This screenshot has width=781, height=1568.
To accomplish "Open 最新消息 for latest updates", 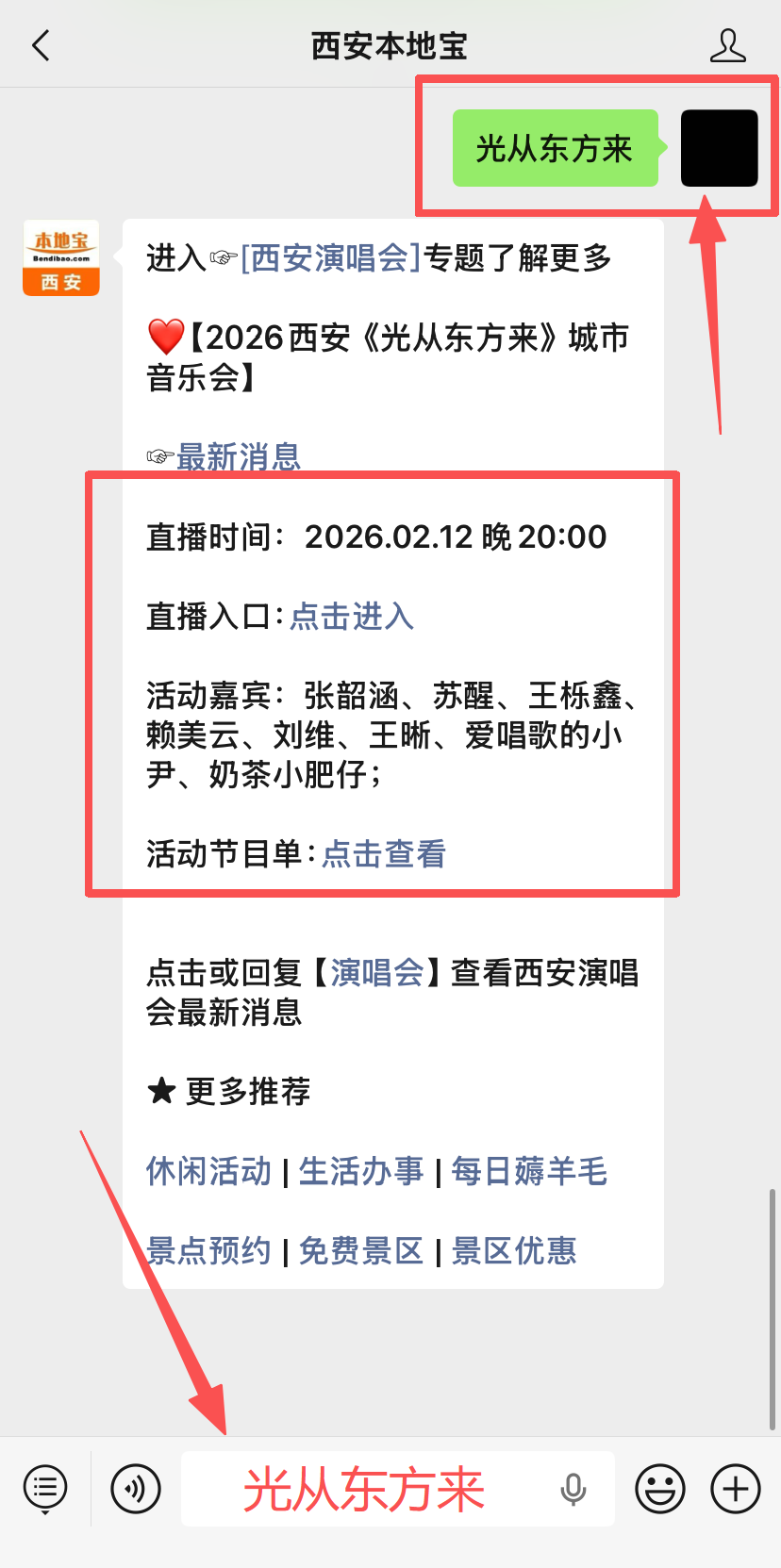I will point(236,457).
